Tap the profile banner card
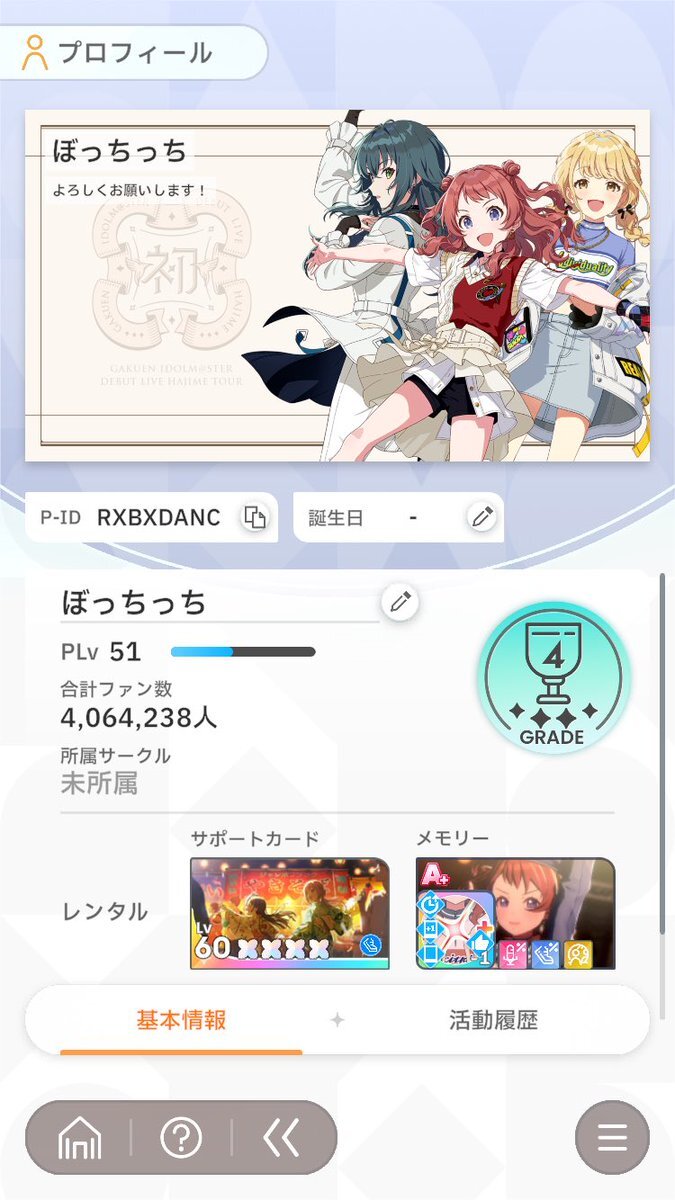This screenshot has width=675, height=1200. pyautogui.click(x=337, y=286)
